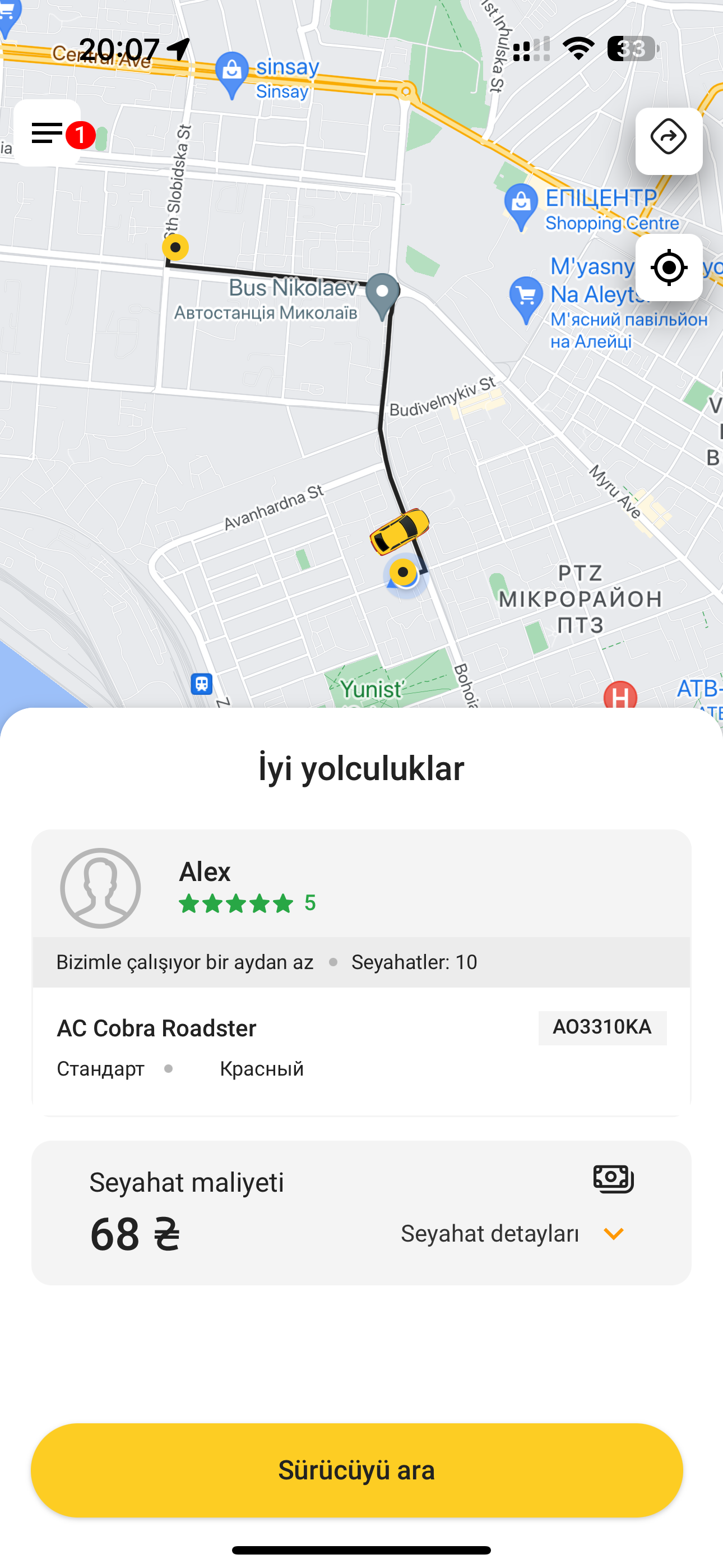Center map on my location

[x=668, y=267]
